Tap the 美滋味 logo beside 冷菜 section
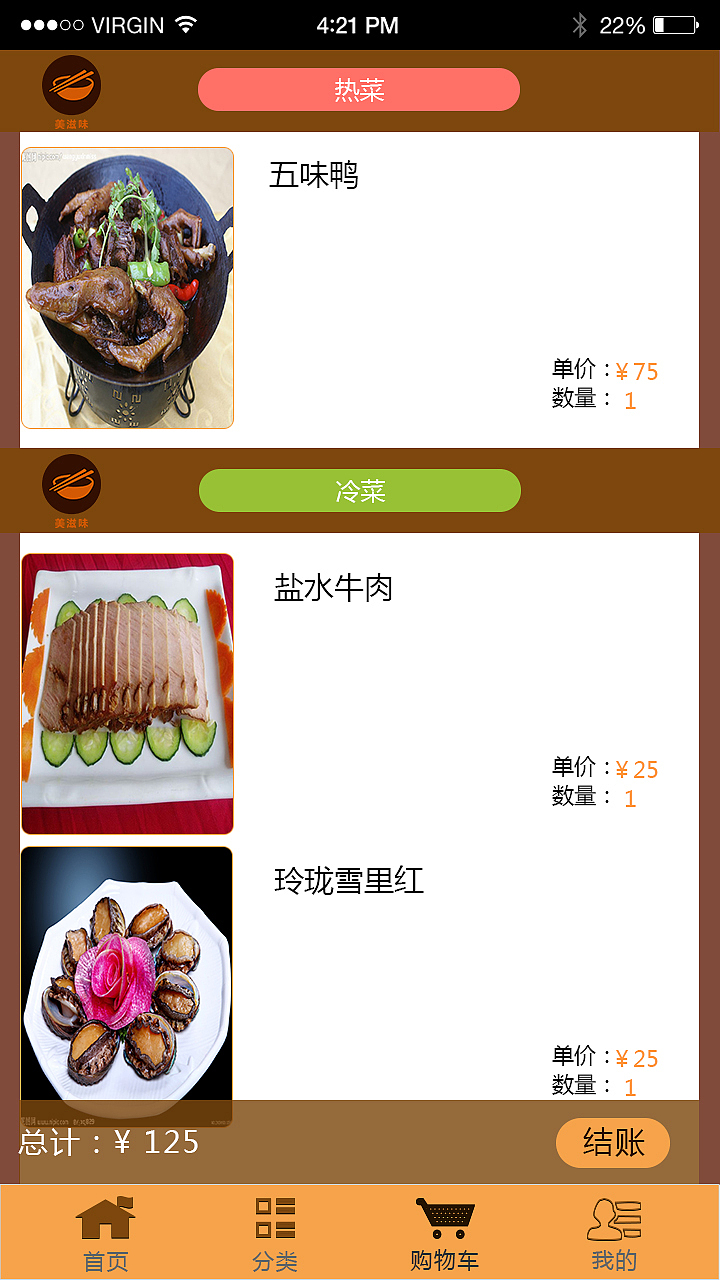720x1280 pixels. coord(70,490)
